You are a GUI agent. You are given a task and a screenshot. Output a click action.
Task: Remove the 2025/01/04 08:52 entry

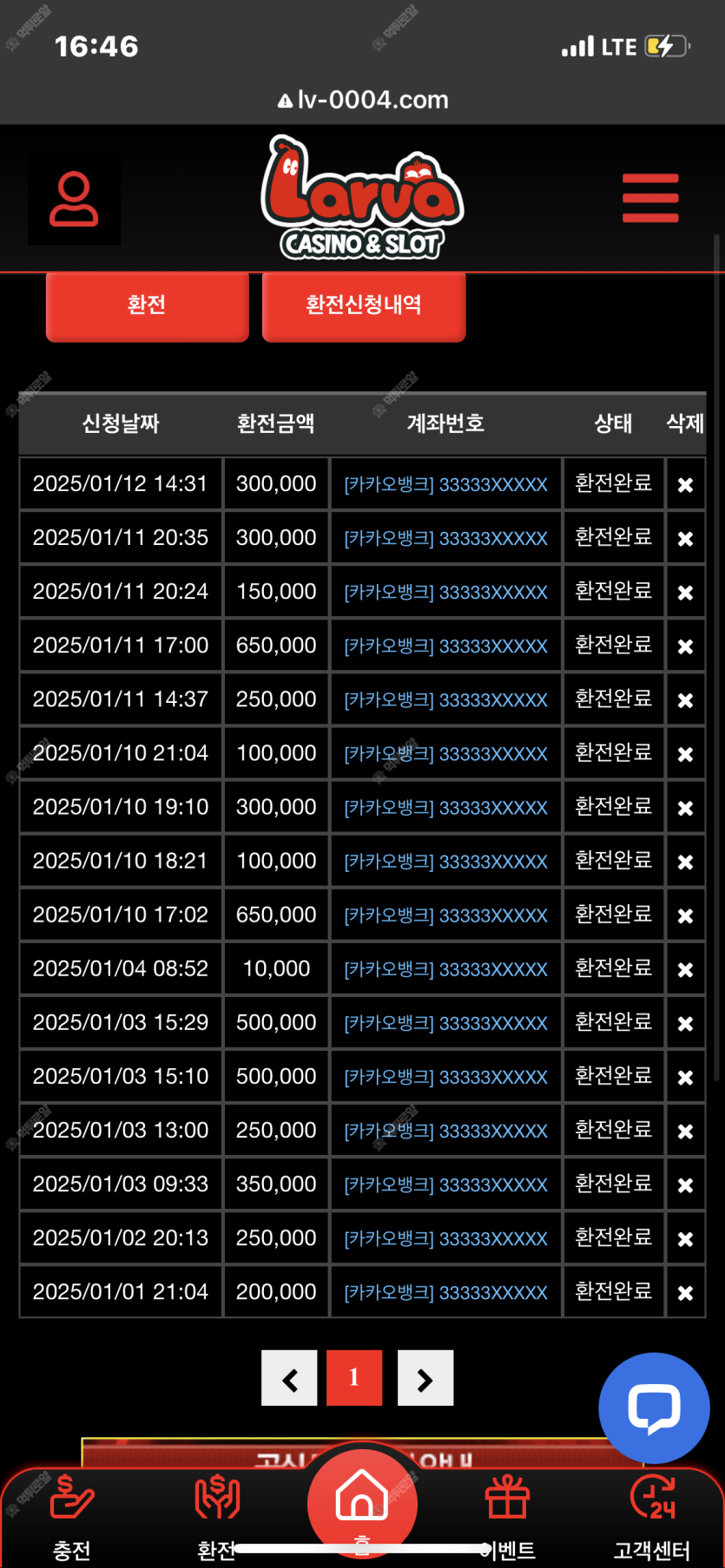click(685, 969)
